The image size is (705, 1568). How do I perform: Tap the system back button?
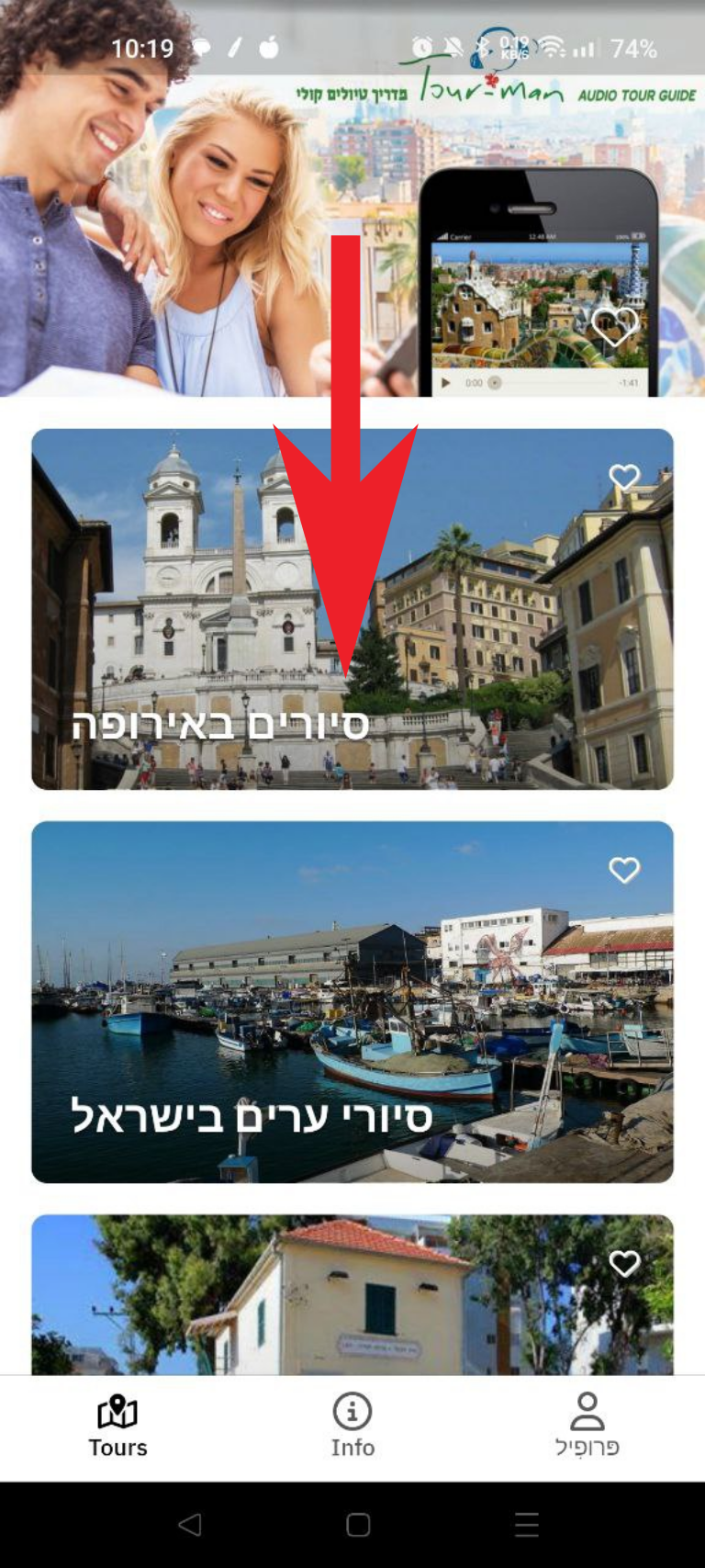[190, 1525]
